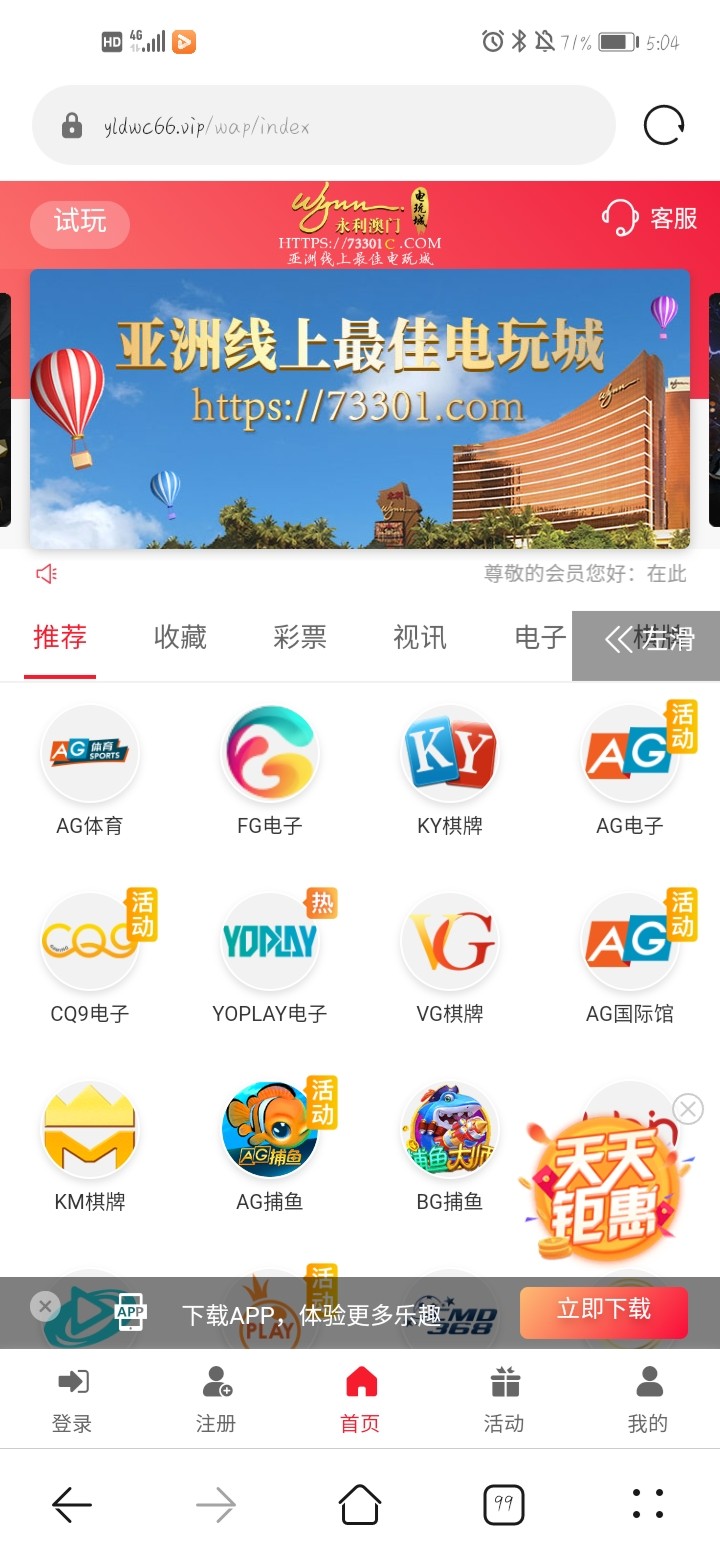Reload the page with the refresh icon

[x=664, y=126]
